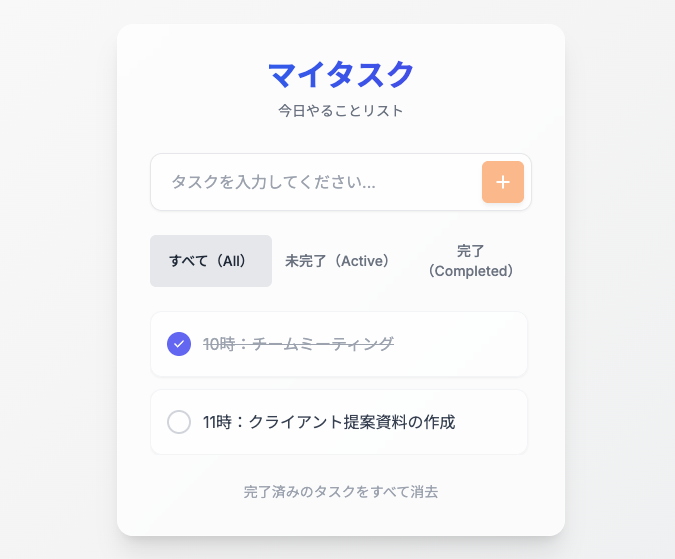This screenshot has width=675, height=559.
Task: Select the 完了（Completed） filter tab
Action: pos(470,261)
